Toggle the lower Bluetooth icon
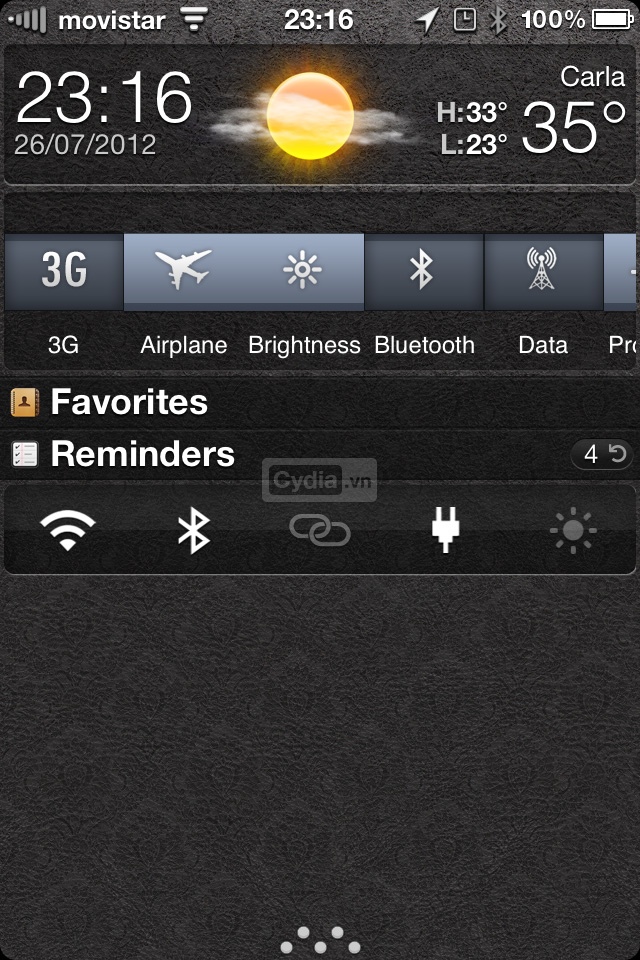This screenshot has height=960, width=640. (x=193, y=530)
